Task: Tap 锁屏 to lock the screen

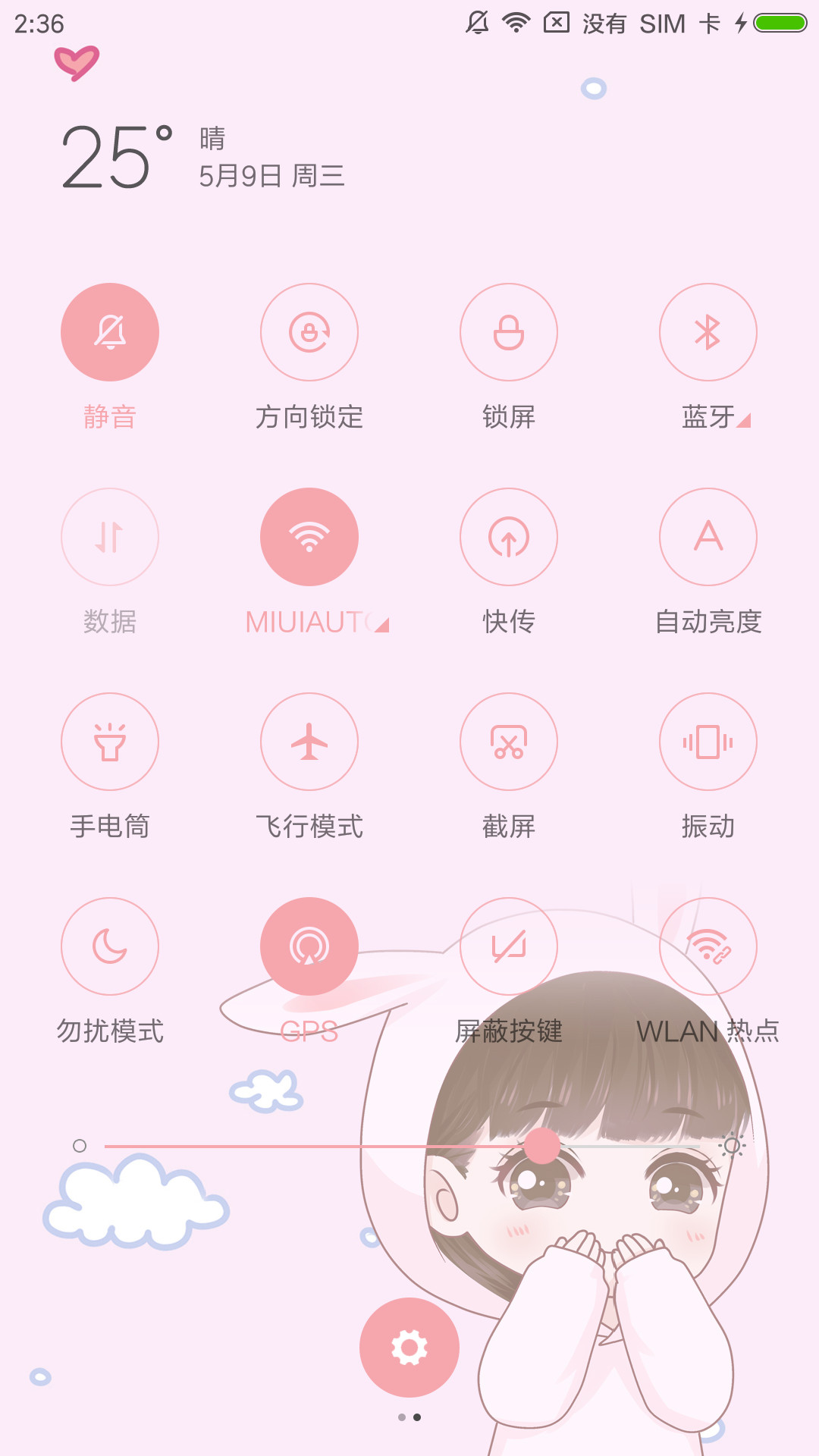Action: [509, 332]
